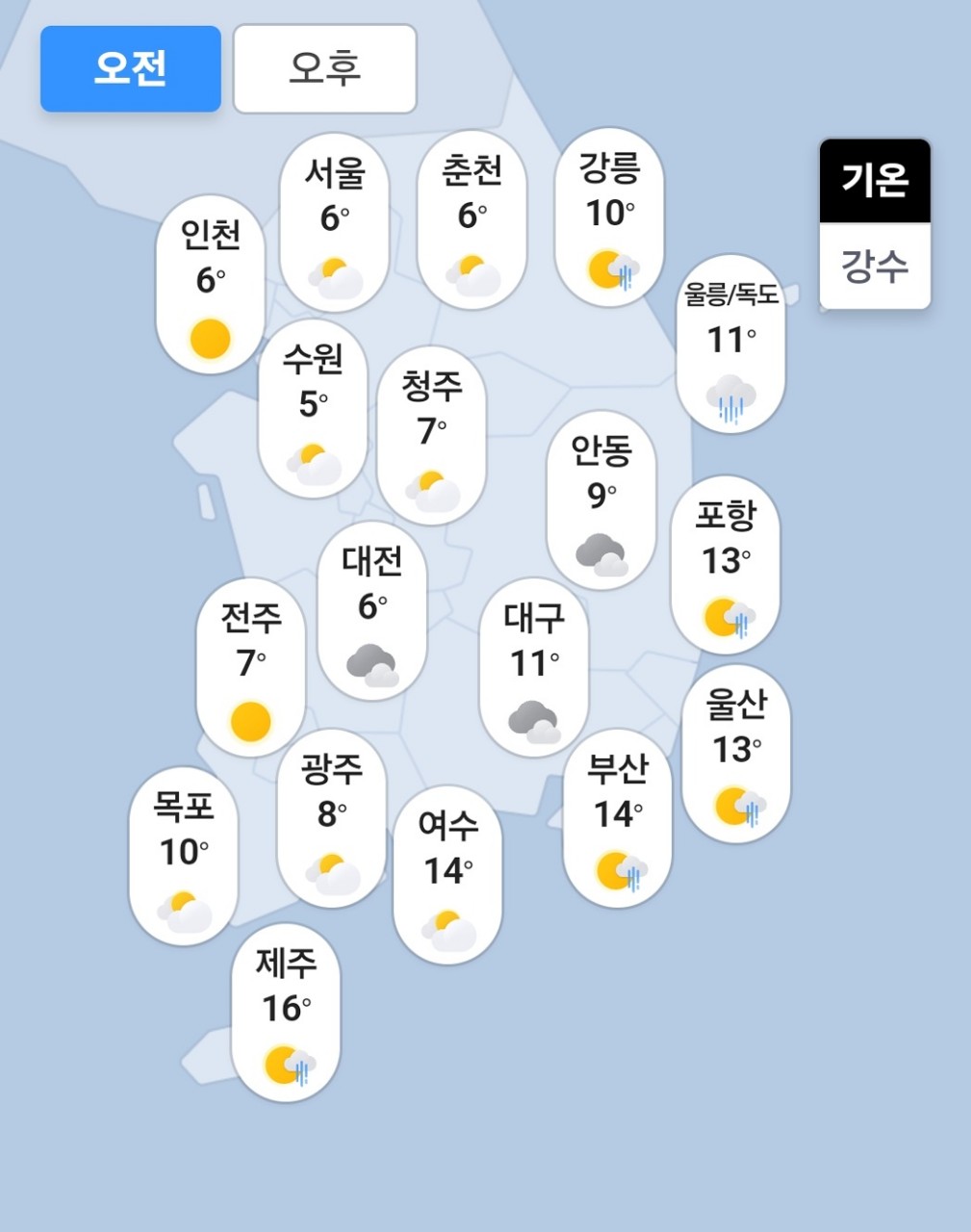View the 전주 weather bubble
This screenshot has width=971, height=1232.
[250, 666]
